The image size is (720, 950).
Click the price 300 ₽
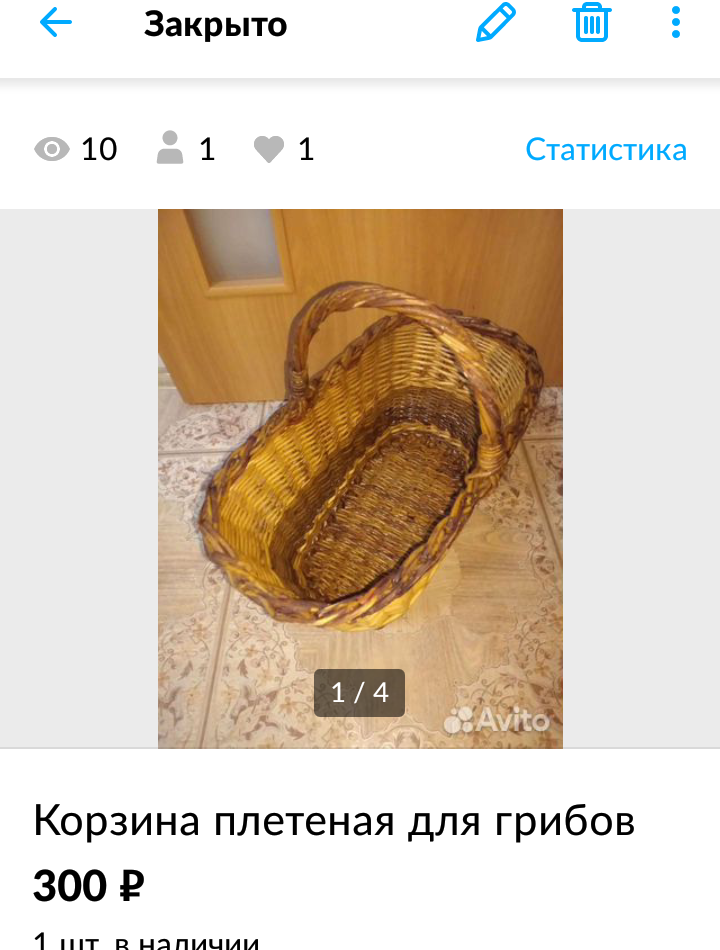[x=83, y=886]
